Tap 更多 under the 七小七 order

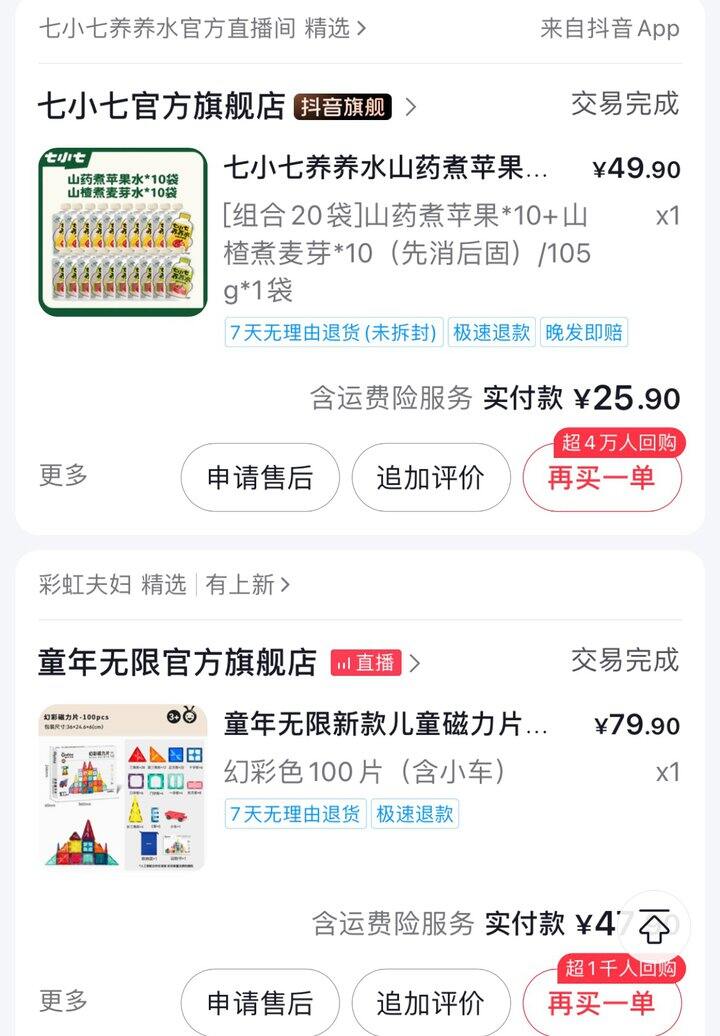[64, 475]
